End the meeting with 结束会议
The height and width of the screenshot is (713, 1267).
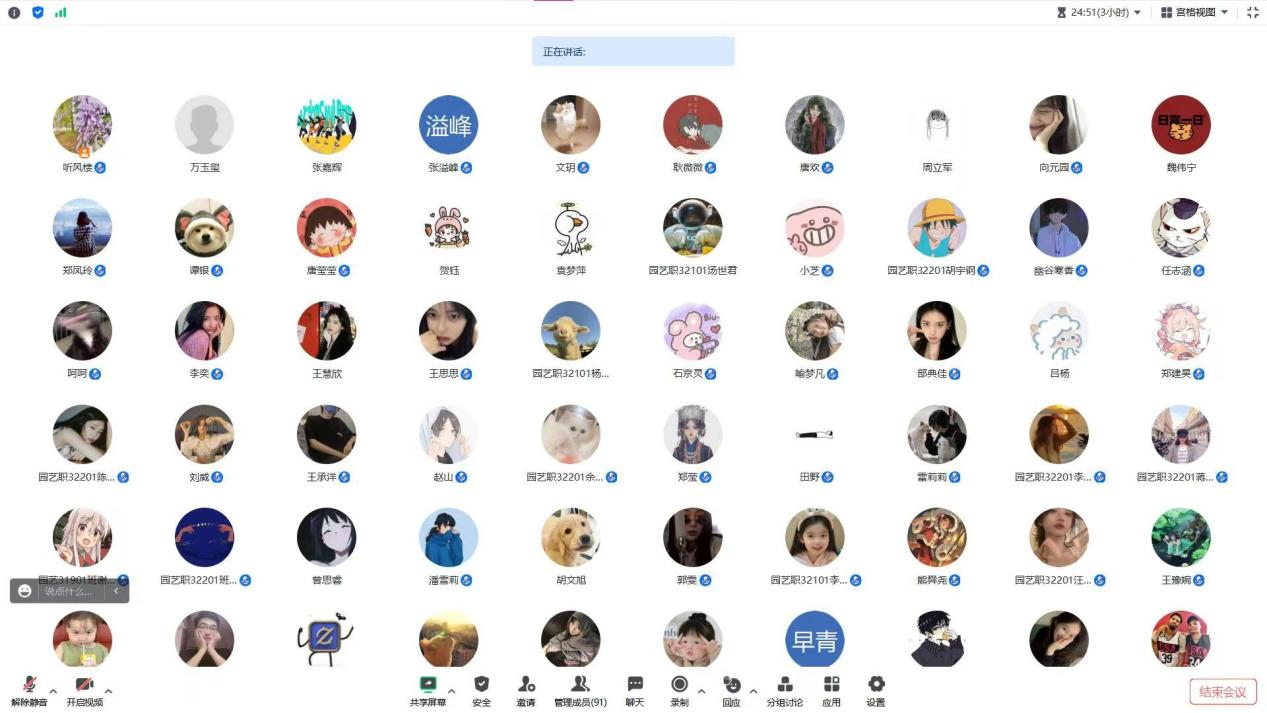click(1222, 692)
